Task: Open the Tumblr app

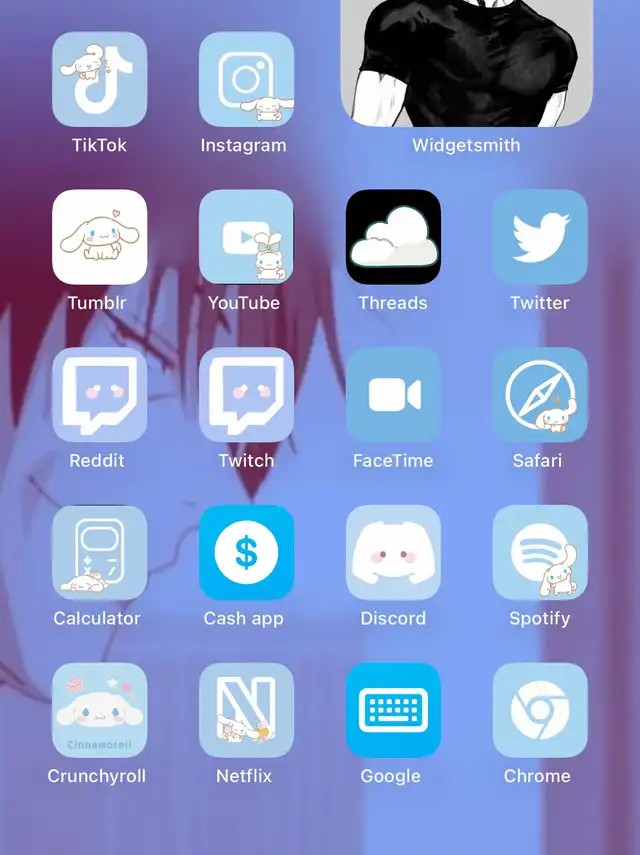Action: (x=99, y=237)
